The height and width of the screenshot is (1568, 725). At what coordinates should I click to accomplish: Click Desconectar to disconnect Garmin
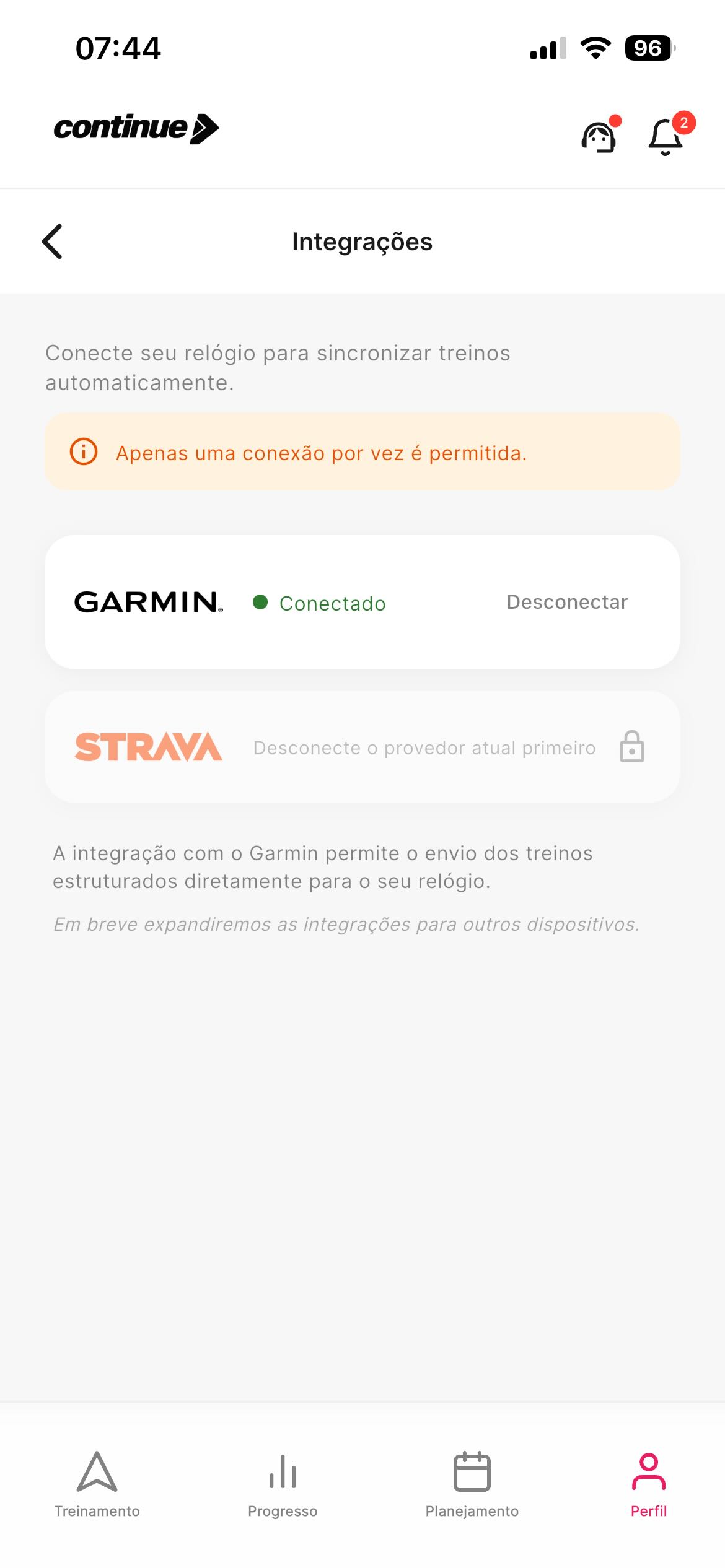tap(568, 601)
